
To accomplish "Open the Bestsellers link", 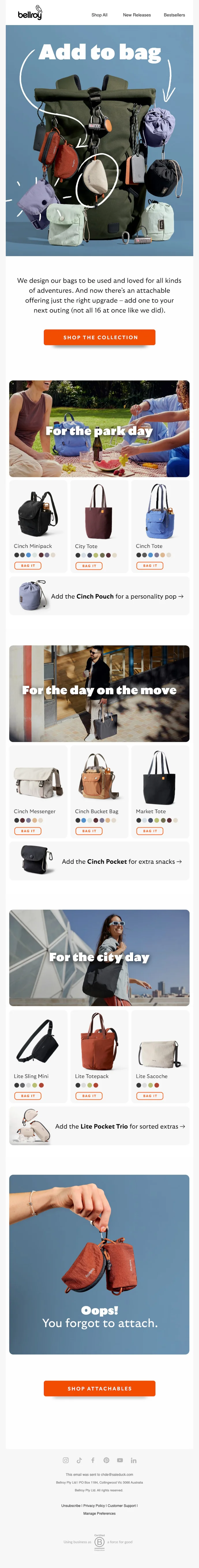I will tap(174, 15).
